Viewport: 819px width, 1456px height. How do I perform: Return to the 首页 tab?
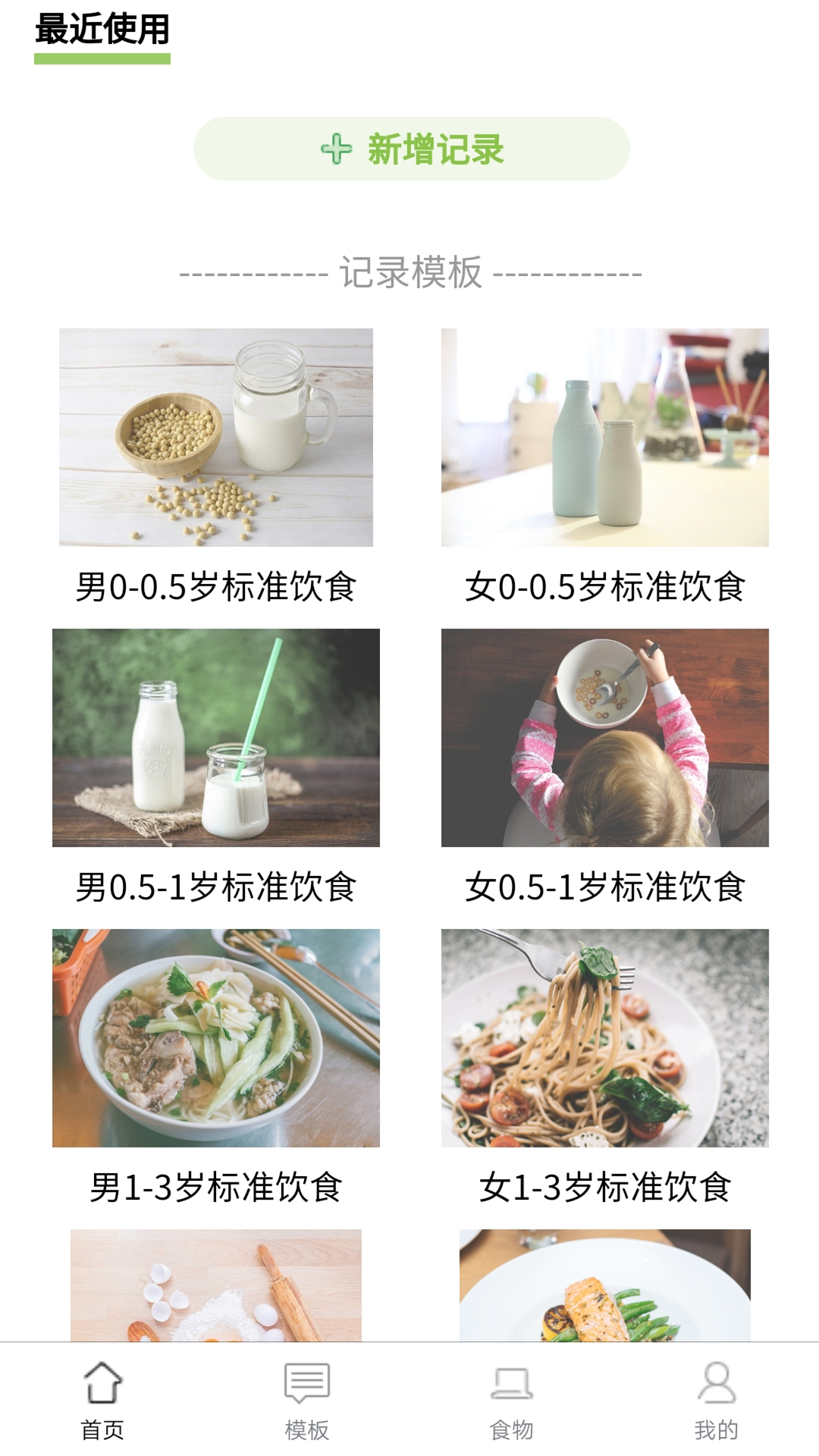[102, 1401]
